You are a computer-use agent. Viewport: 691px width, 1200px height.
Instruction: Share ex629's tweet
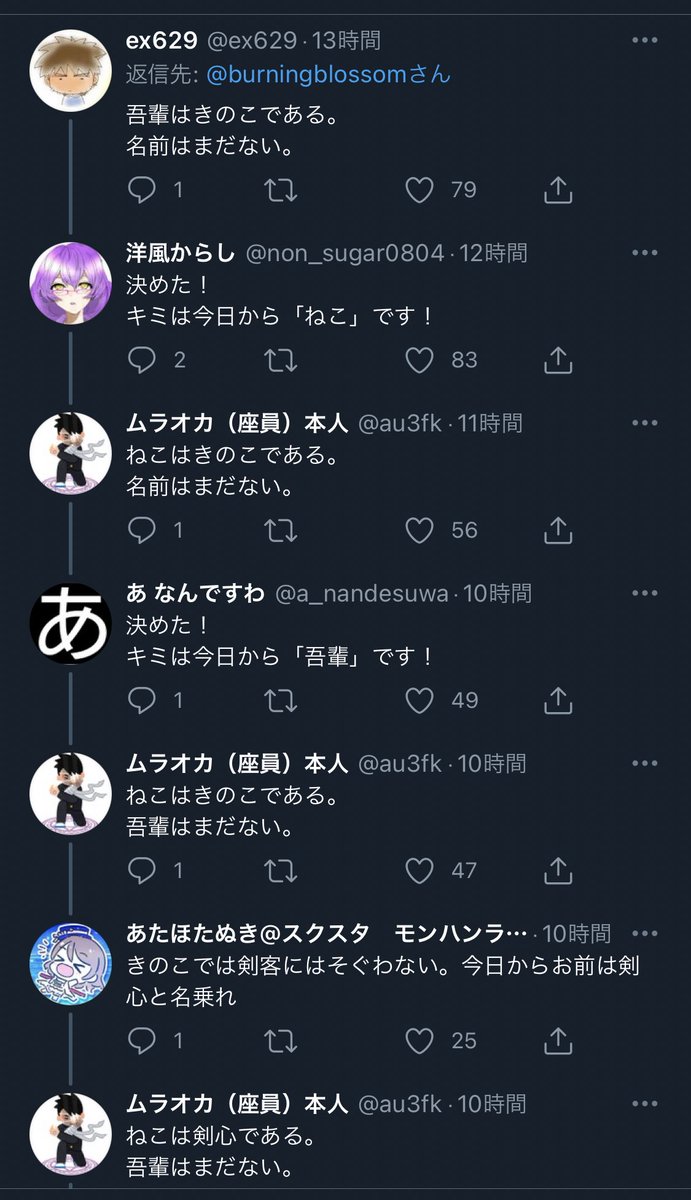[557, 190]
